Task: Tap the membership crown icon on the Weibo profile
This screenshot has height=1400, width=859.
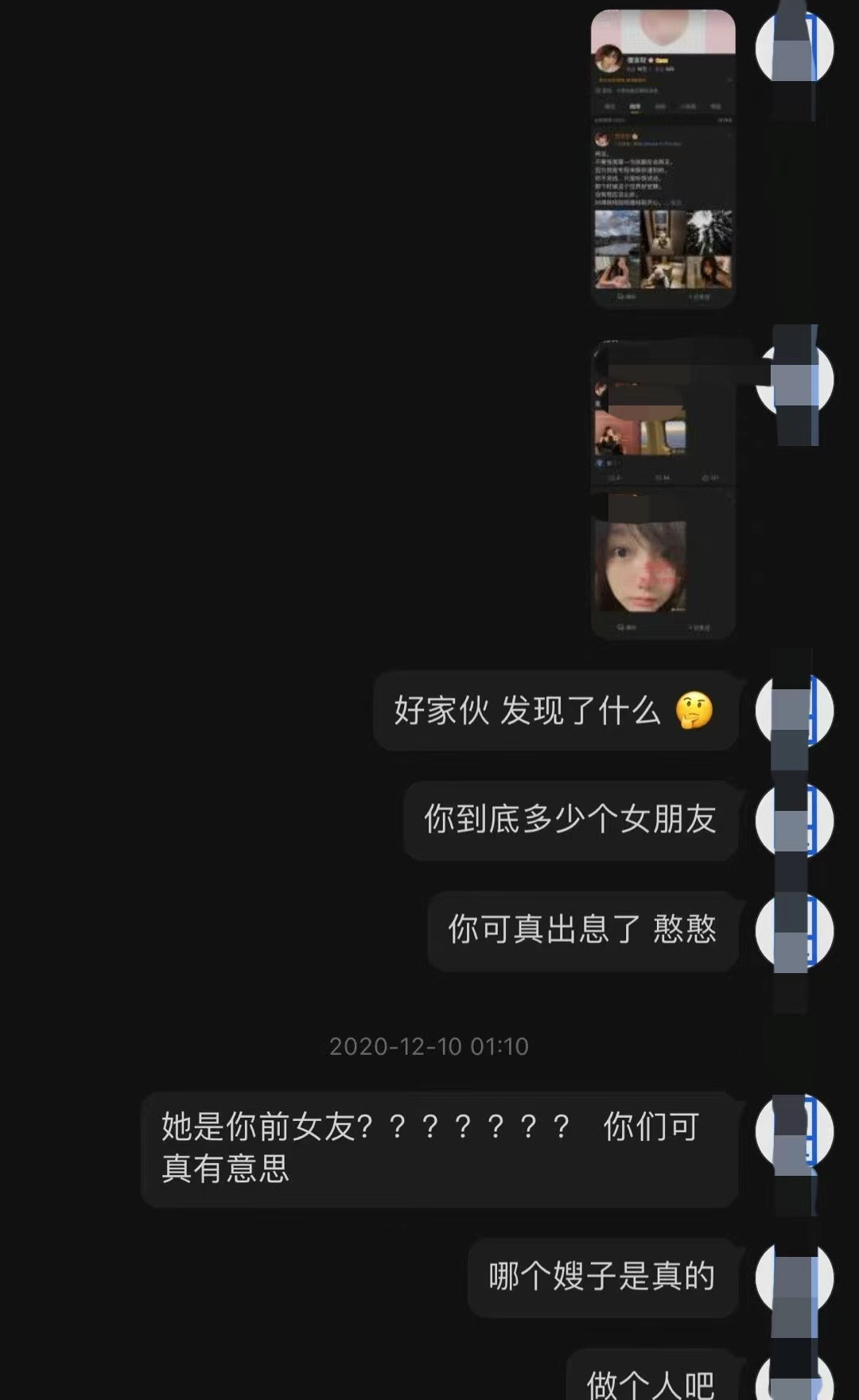Action: [663, 60]
